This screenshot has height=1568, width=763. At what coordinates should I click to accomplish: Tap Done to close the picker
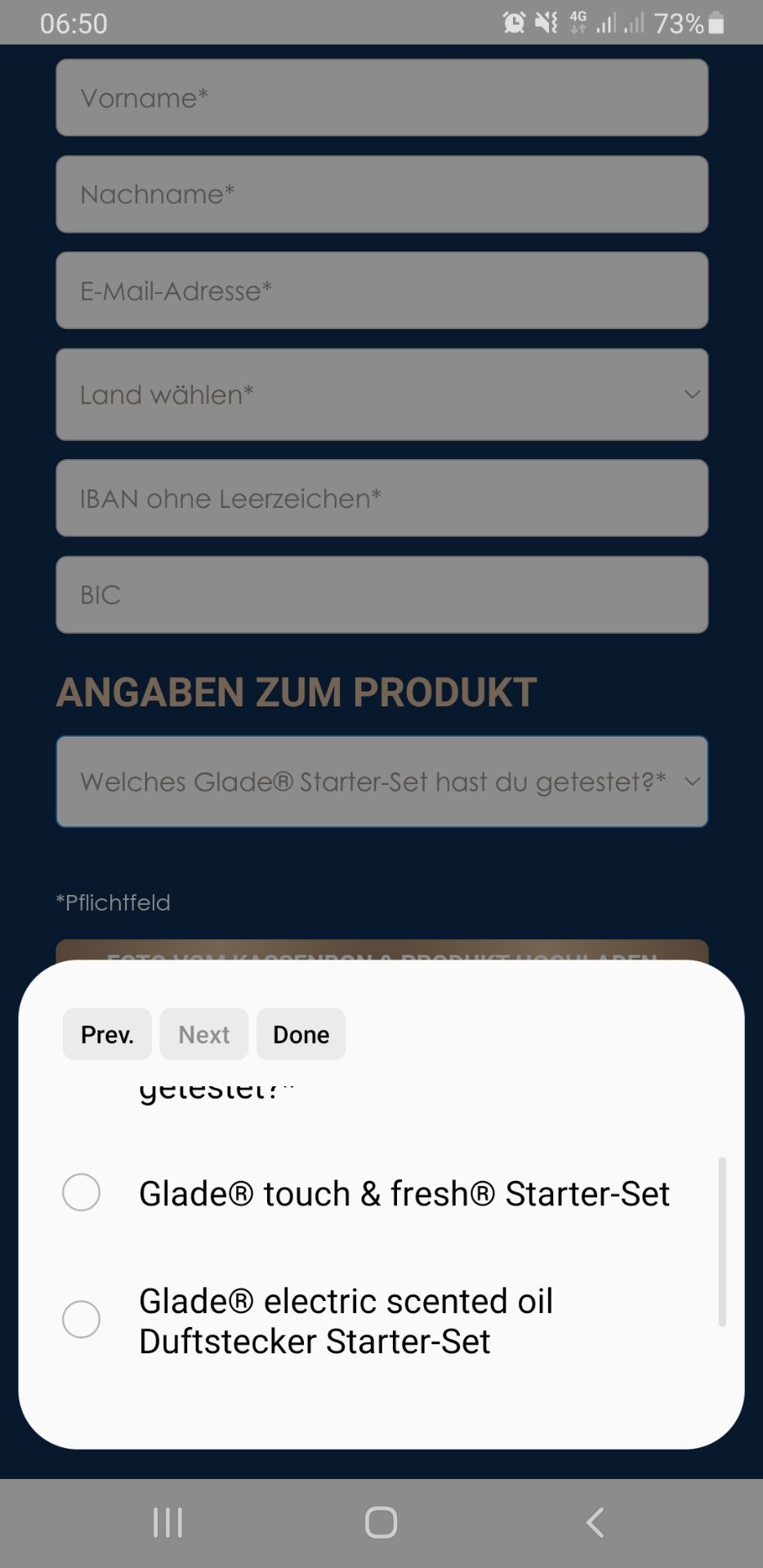[x=301, y=1034]
